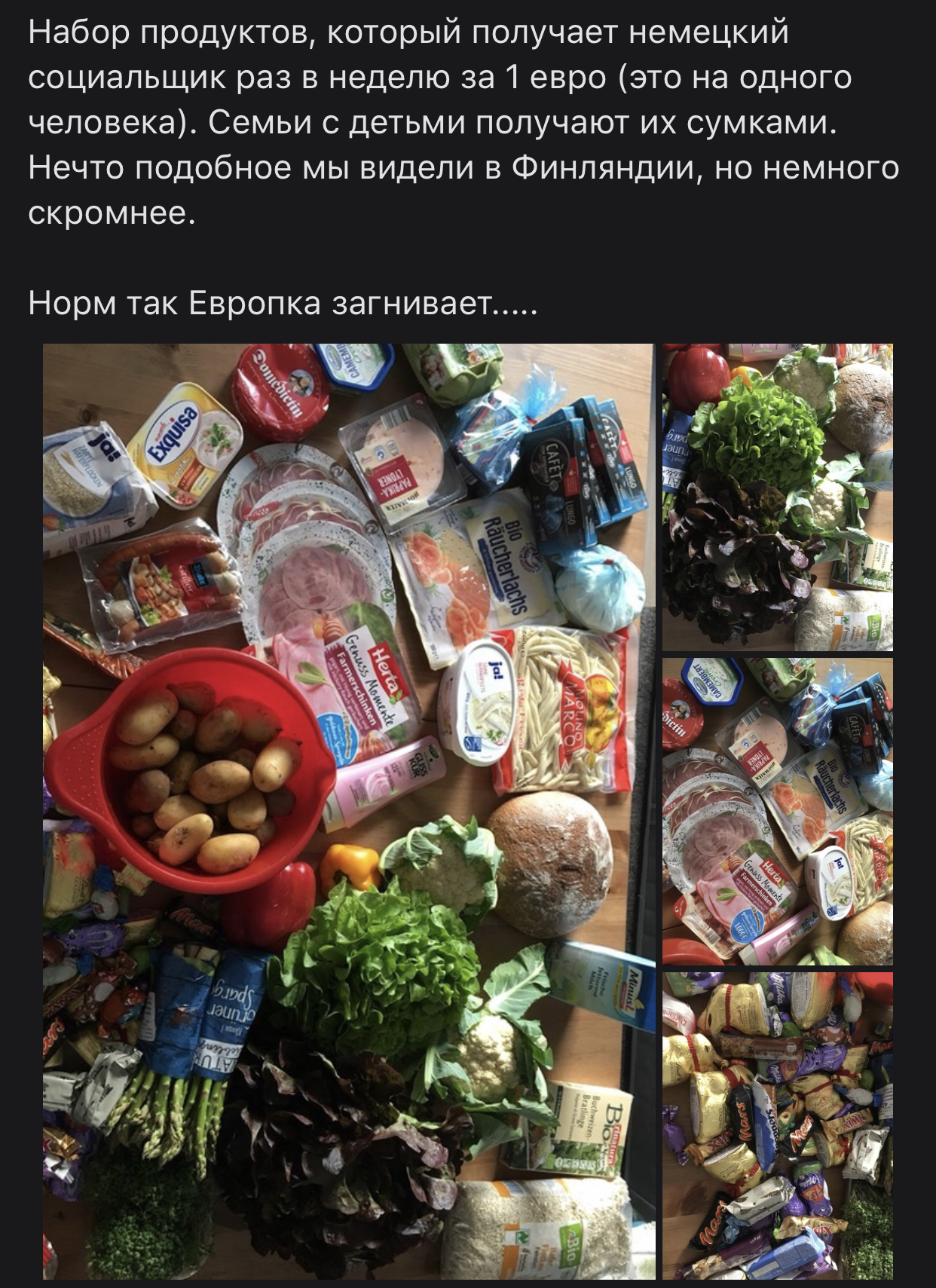The height and width of the screenshot is (1288, 936).
Task: Open the large photo of groceries and potatoes
Action: click(348, 811)
